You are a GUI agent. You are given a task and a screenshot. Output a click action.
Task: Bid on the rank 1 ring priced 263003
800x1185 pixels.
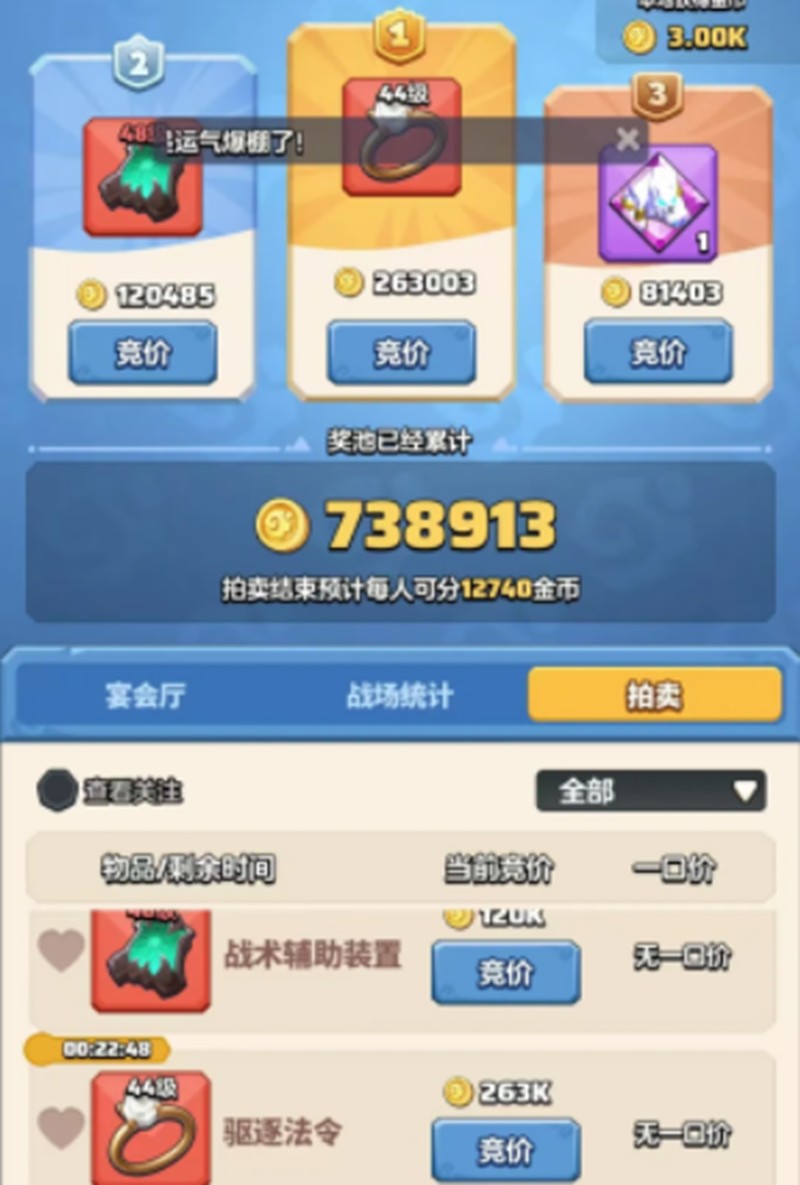[x=402, y=352]
